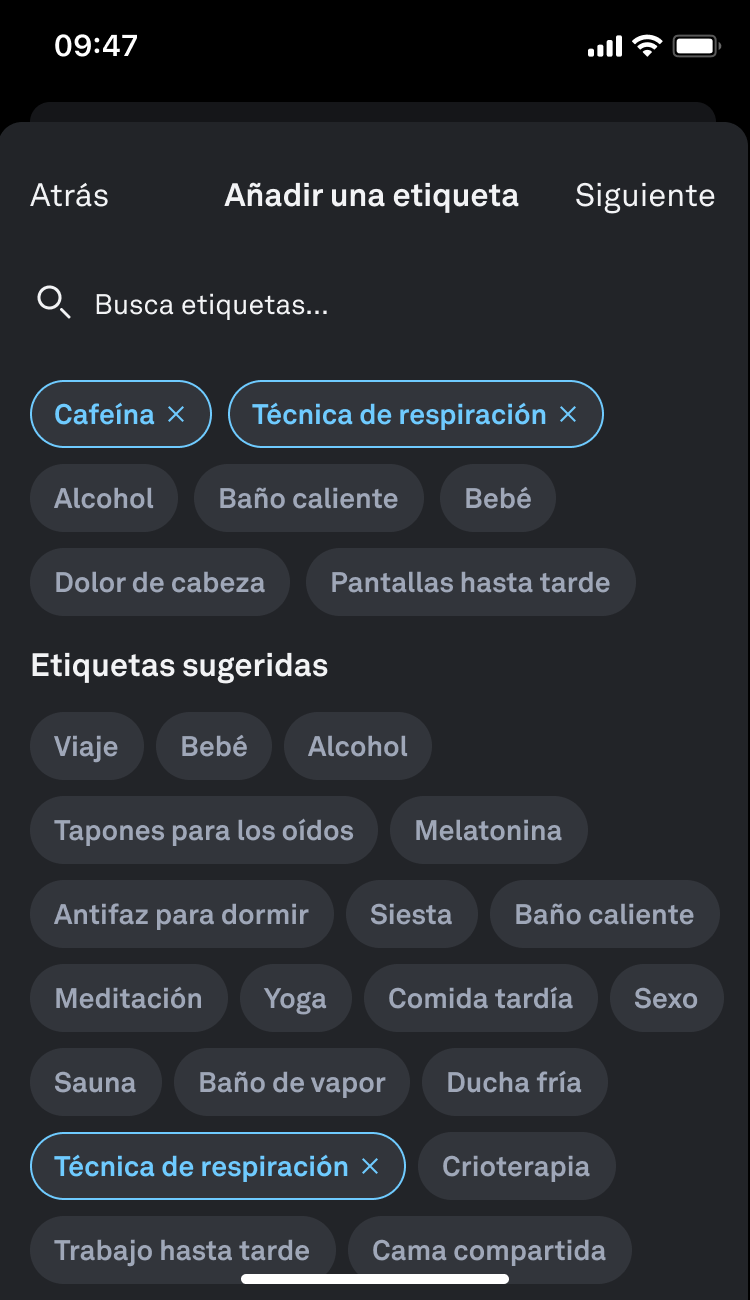Add the Sauna tag
Viewport: 750px width, 1300px height.
coord(95,1082)
